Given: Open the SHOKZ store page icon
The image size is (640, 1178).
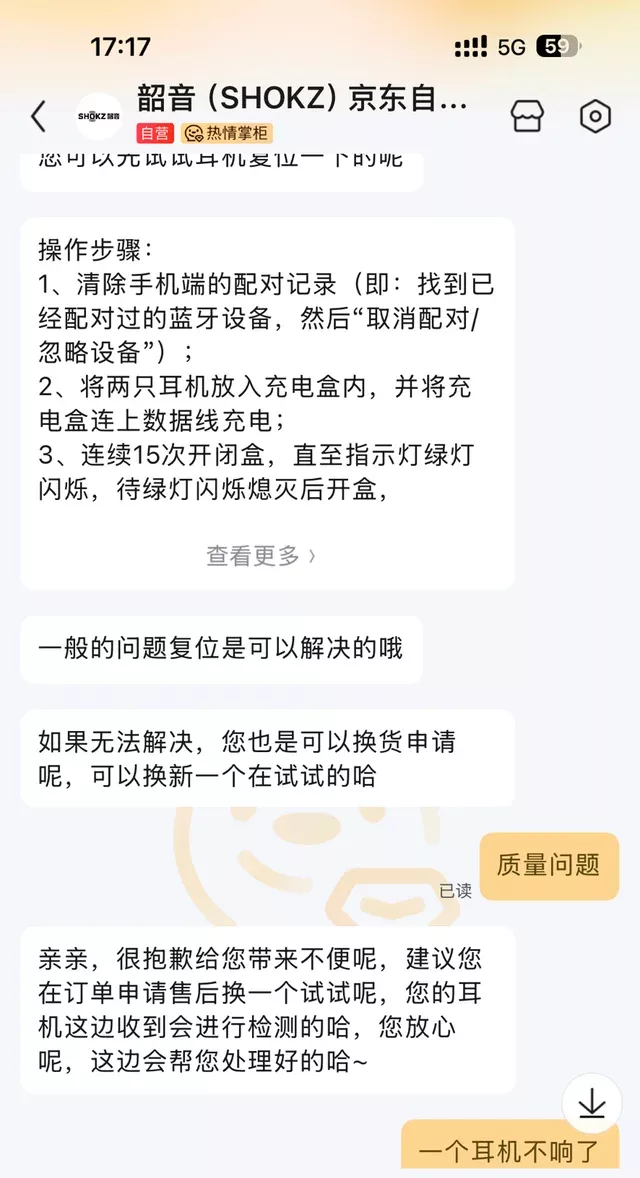Looking at the screenshot, I should [x=527, y=116].
